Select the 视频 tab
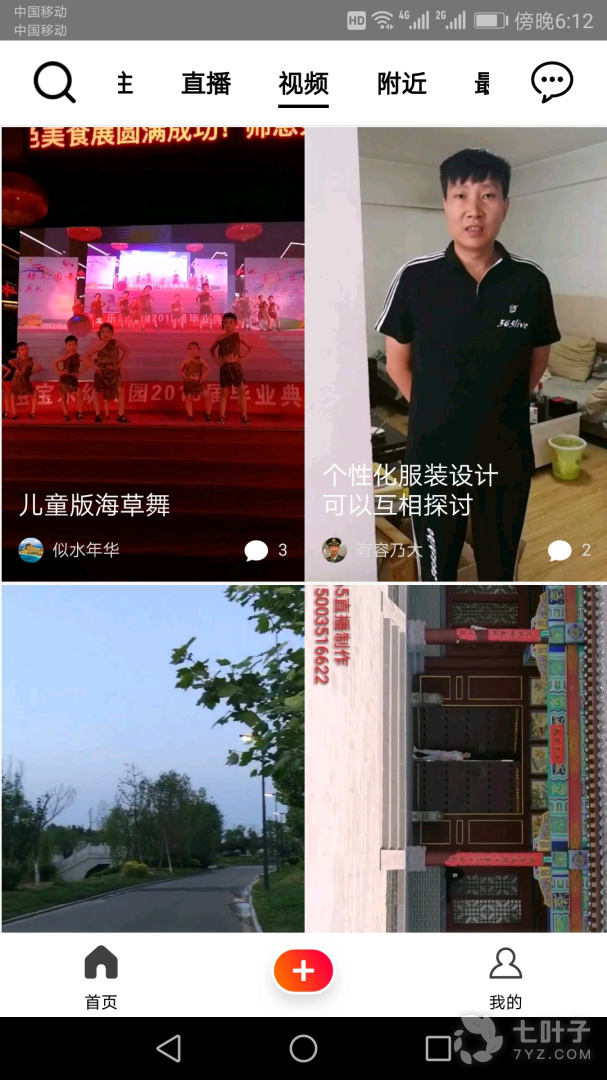 point(303,84)
